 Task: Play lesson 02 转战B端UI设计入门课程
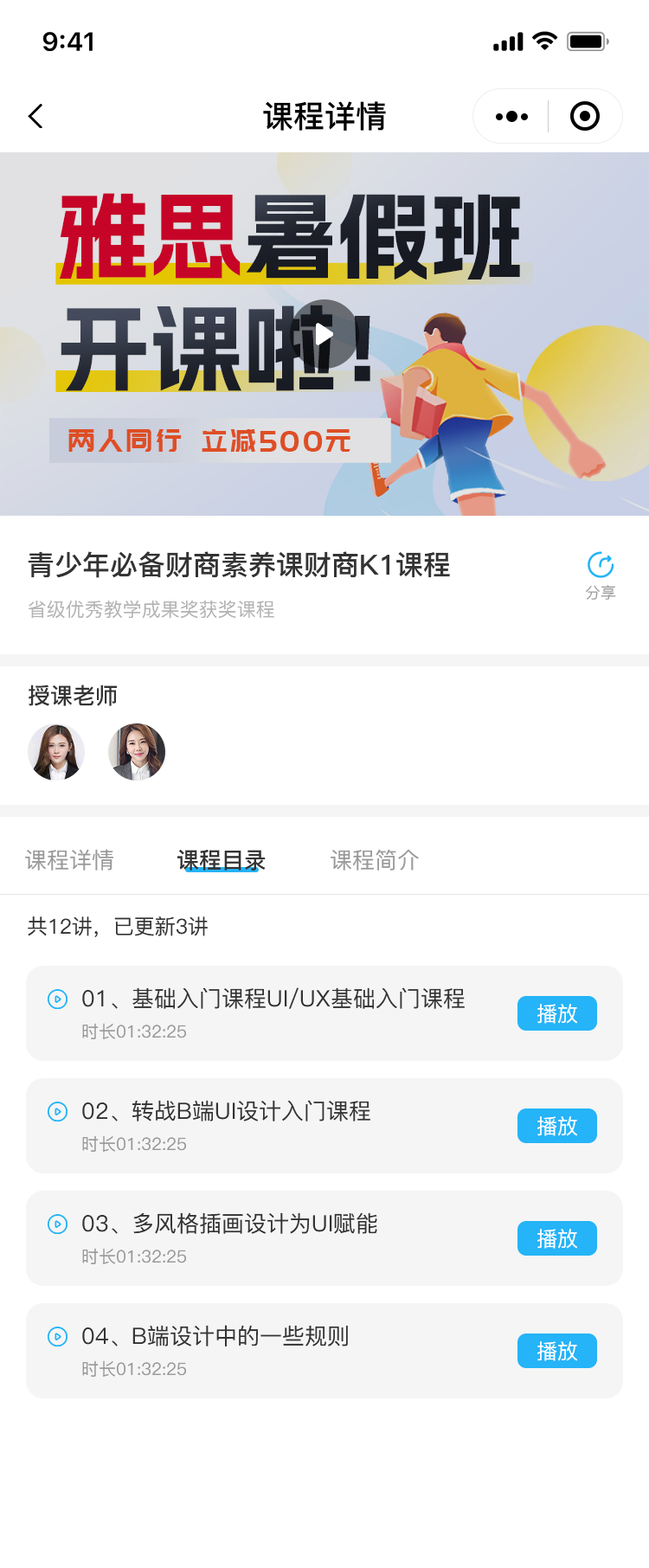[556, 1126]
